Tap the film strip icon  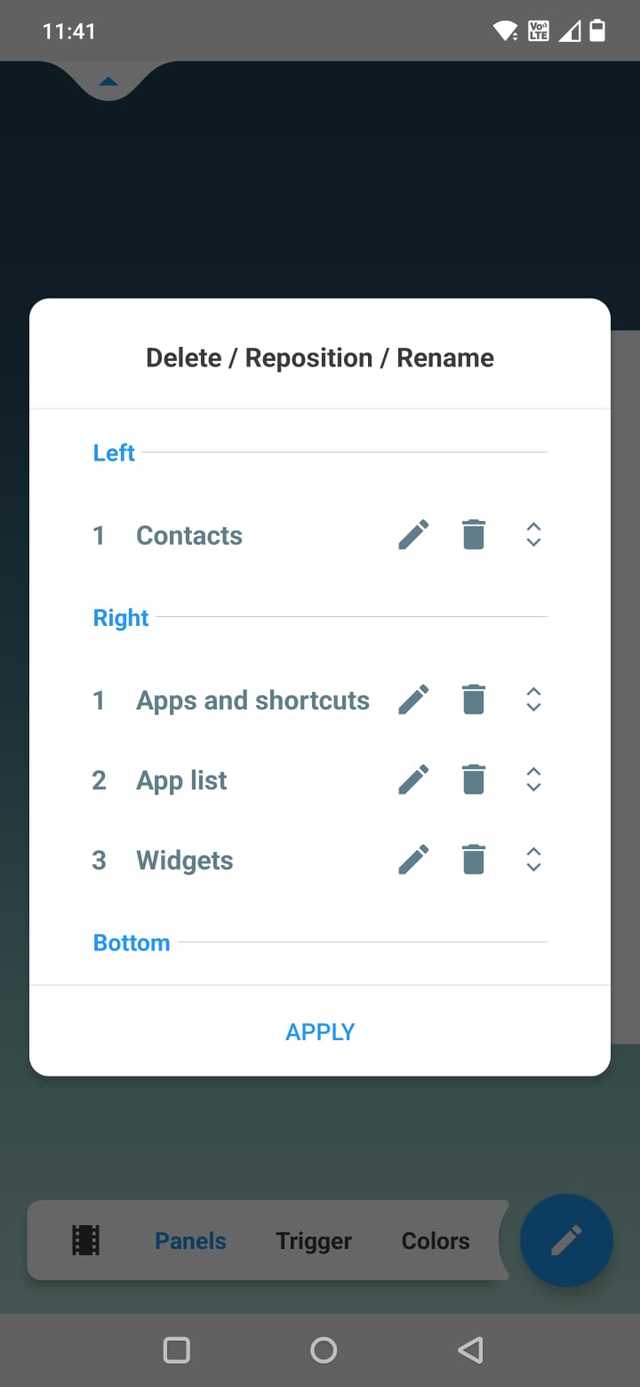coord(86,1241)
